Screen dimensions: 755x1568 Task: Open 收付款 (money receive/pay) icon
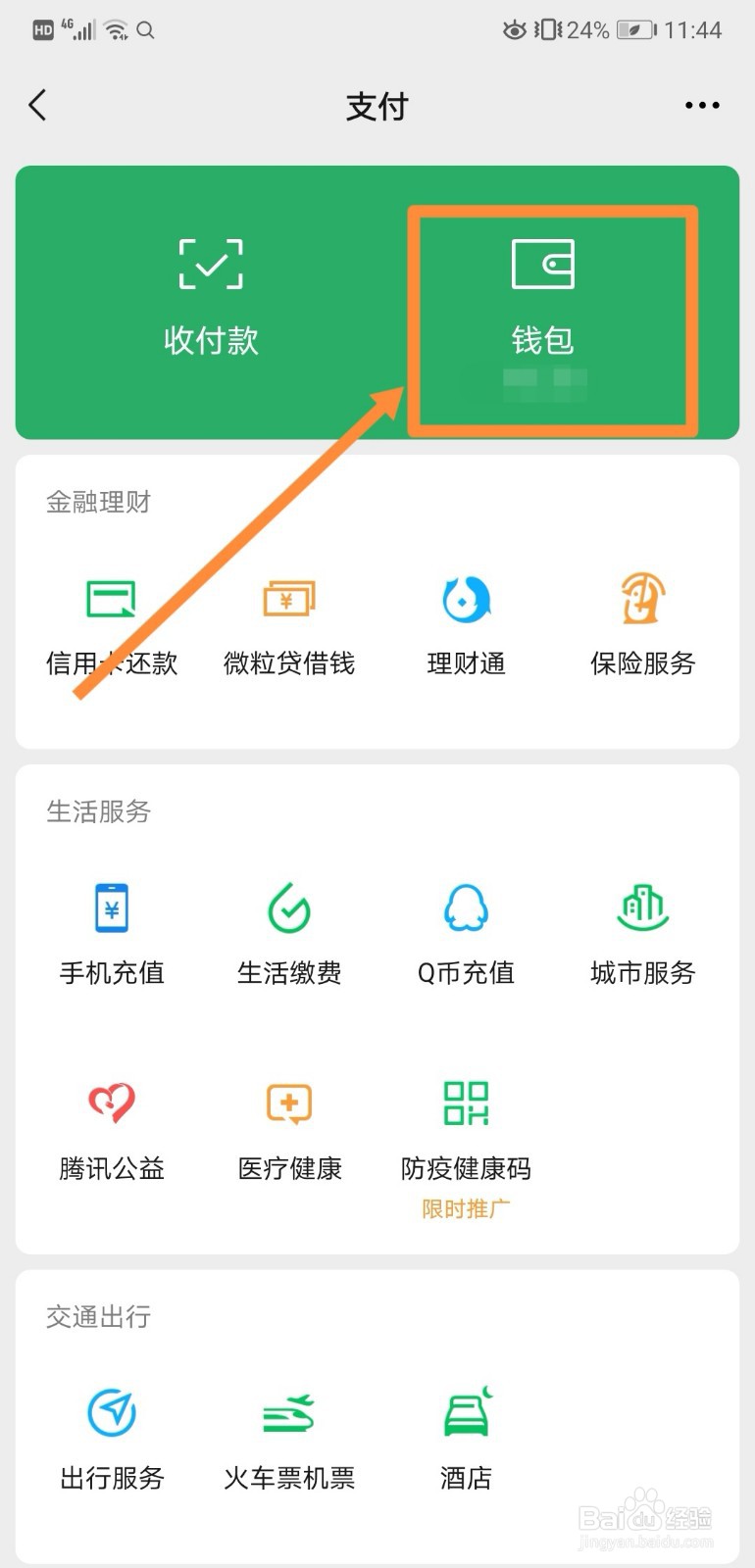[x=209, y=294]
